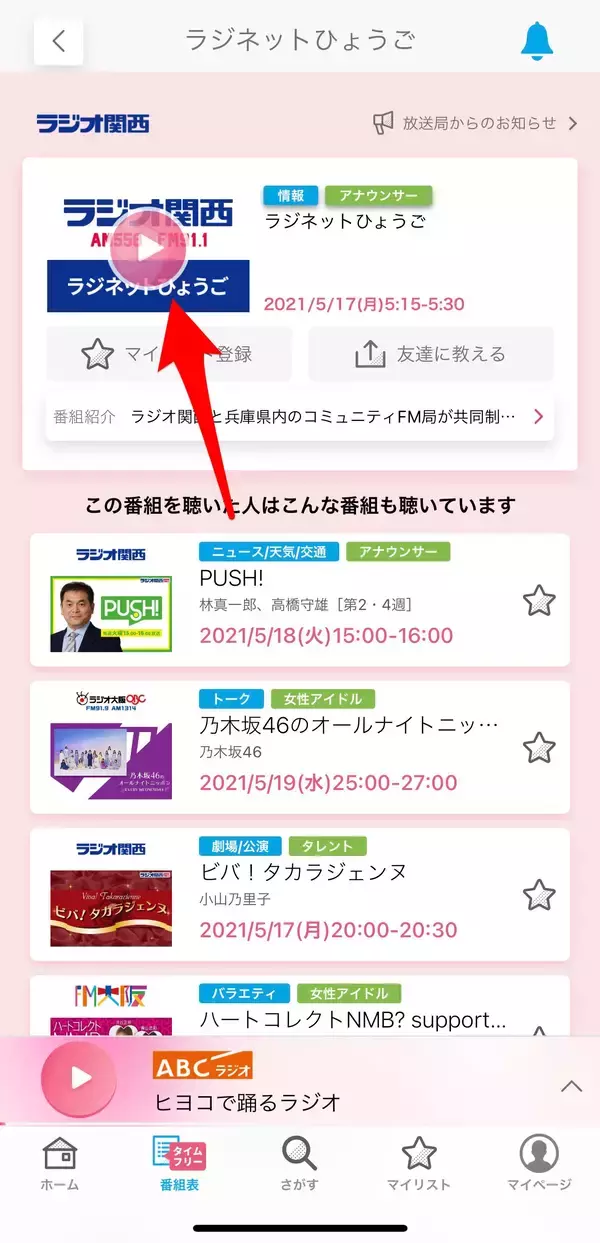Open the マイリスト tab

click(x=418, y=1164)
